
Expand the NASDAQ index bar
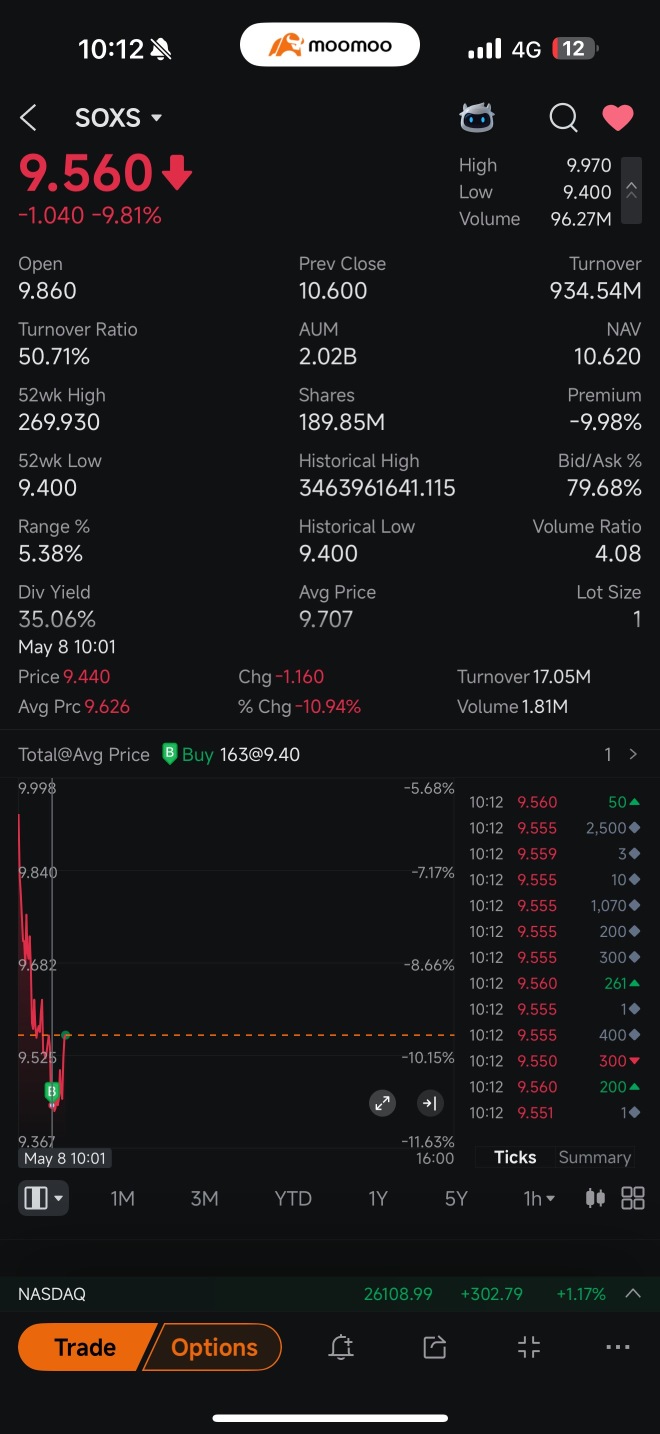pos(632,1293)
